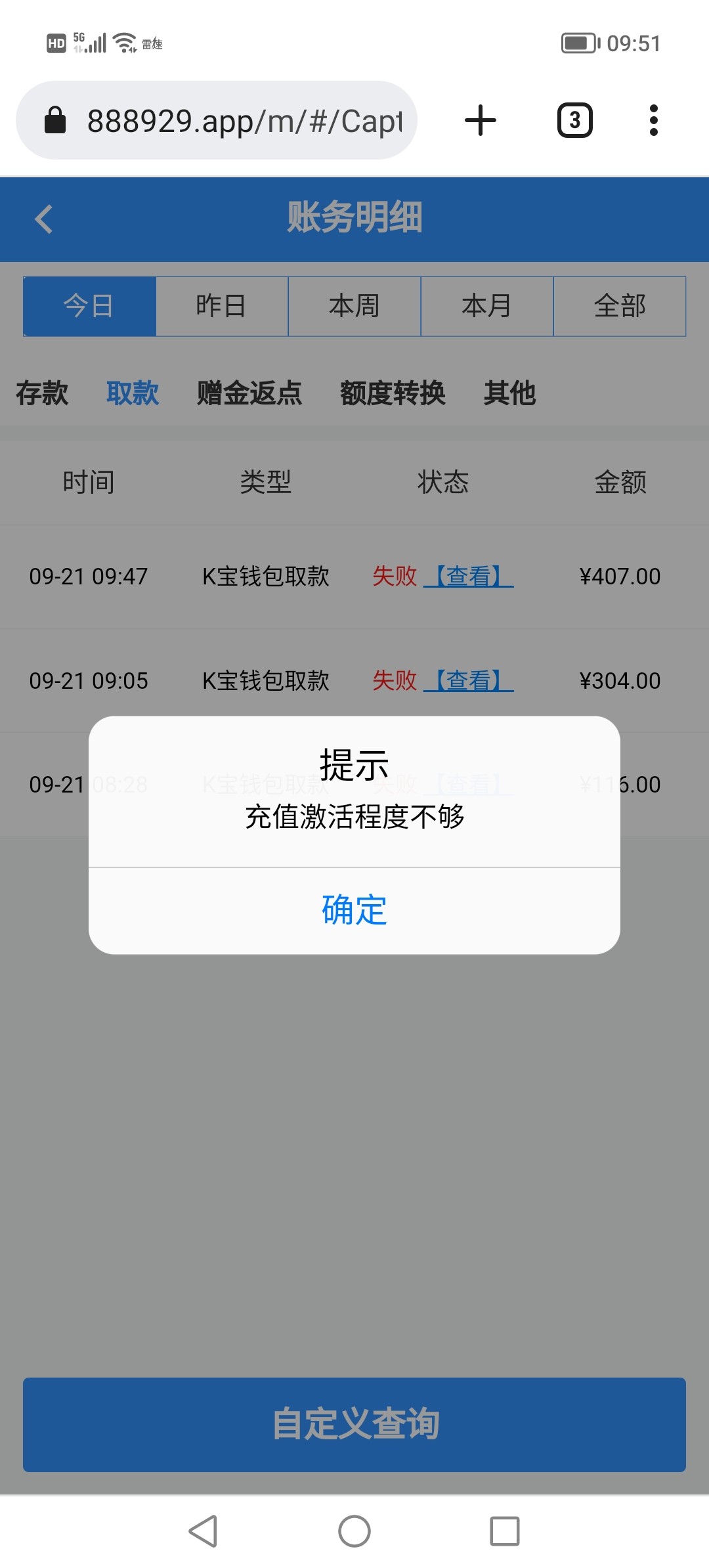
Task: Open the browser tab switcher
Action: tap(575, 121)
